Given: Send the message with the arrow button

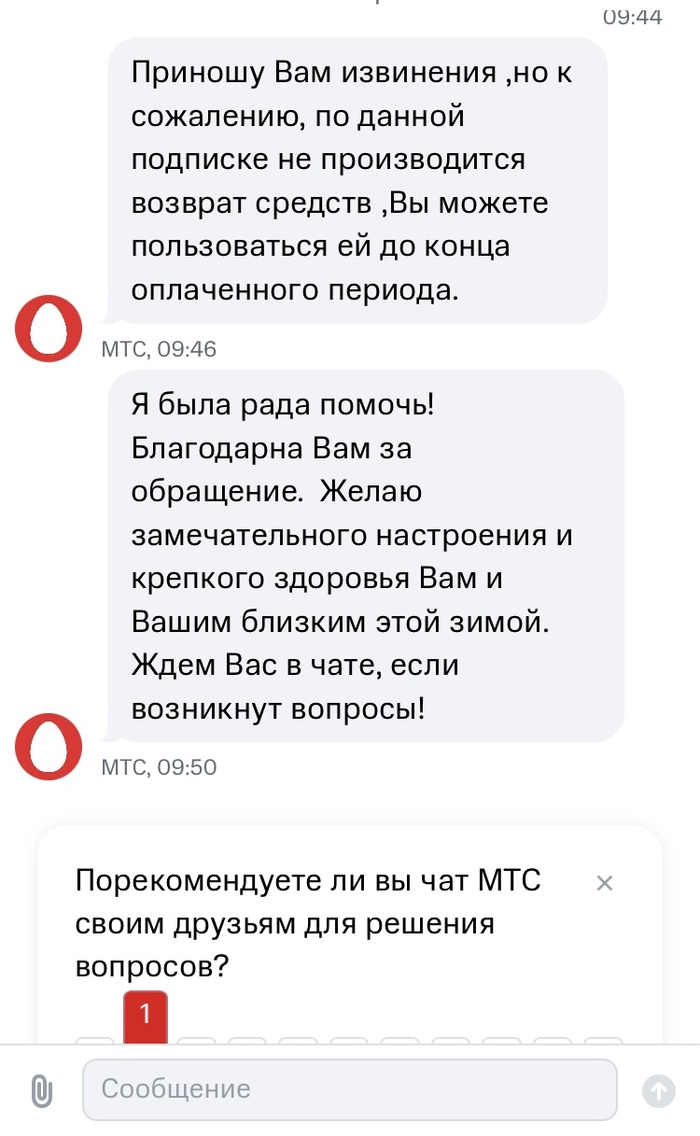Looking at the screenshot, I should (x=658, y=1090).
